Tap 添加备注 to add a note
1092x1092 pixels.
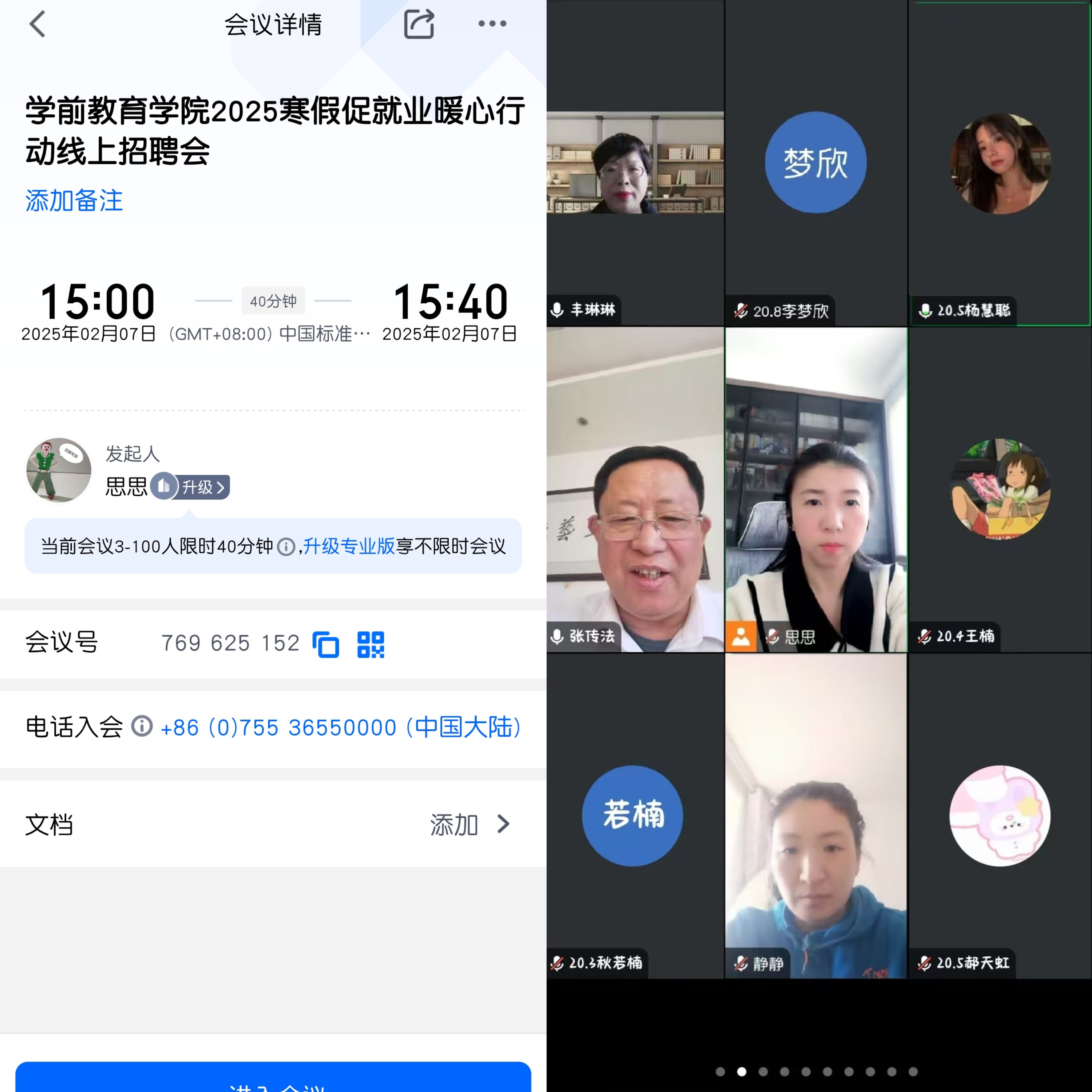(74, 201)
